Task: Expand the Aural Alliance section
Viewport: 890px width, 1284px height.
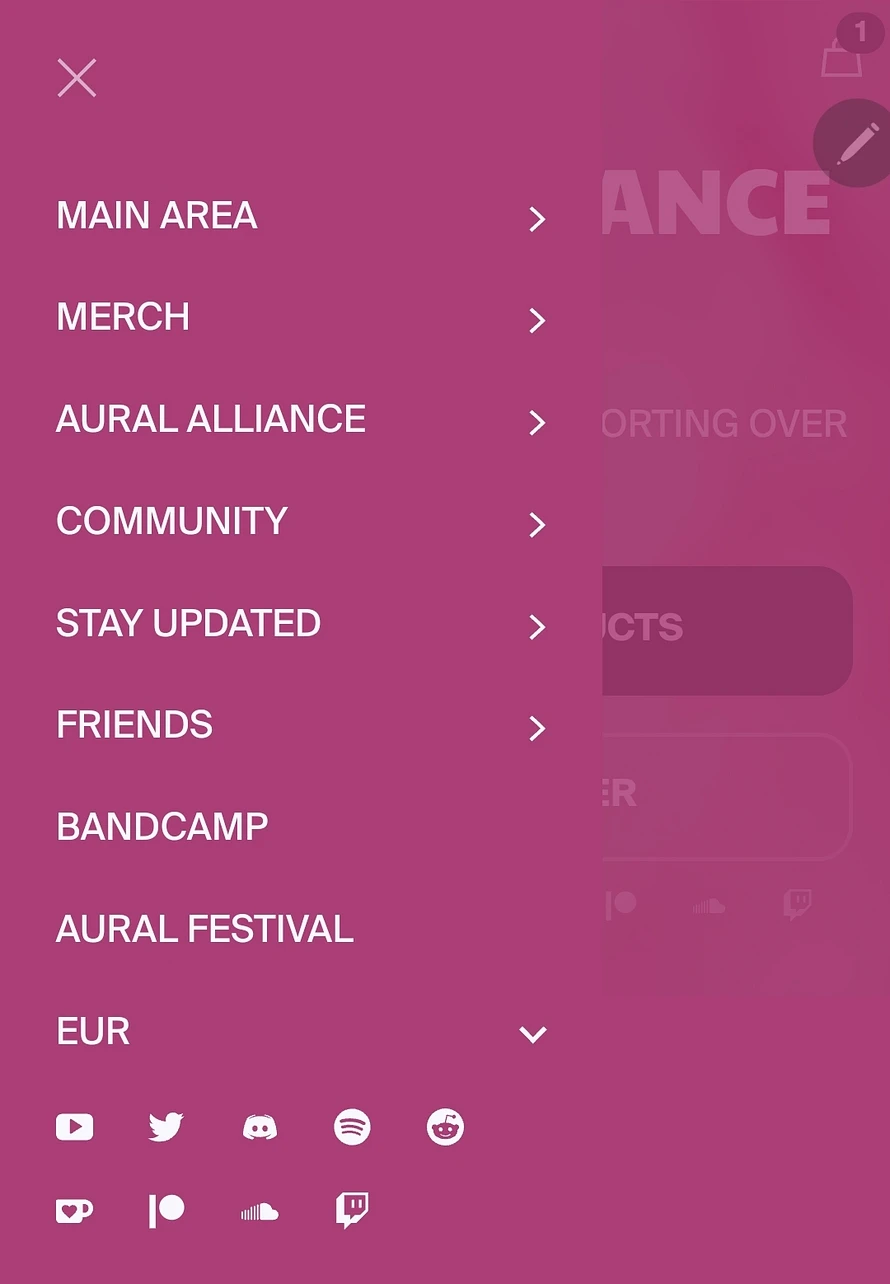Action: pos(537,422)
